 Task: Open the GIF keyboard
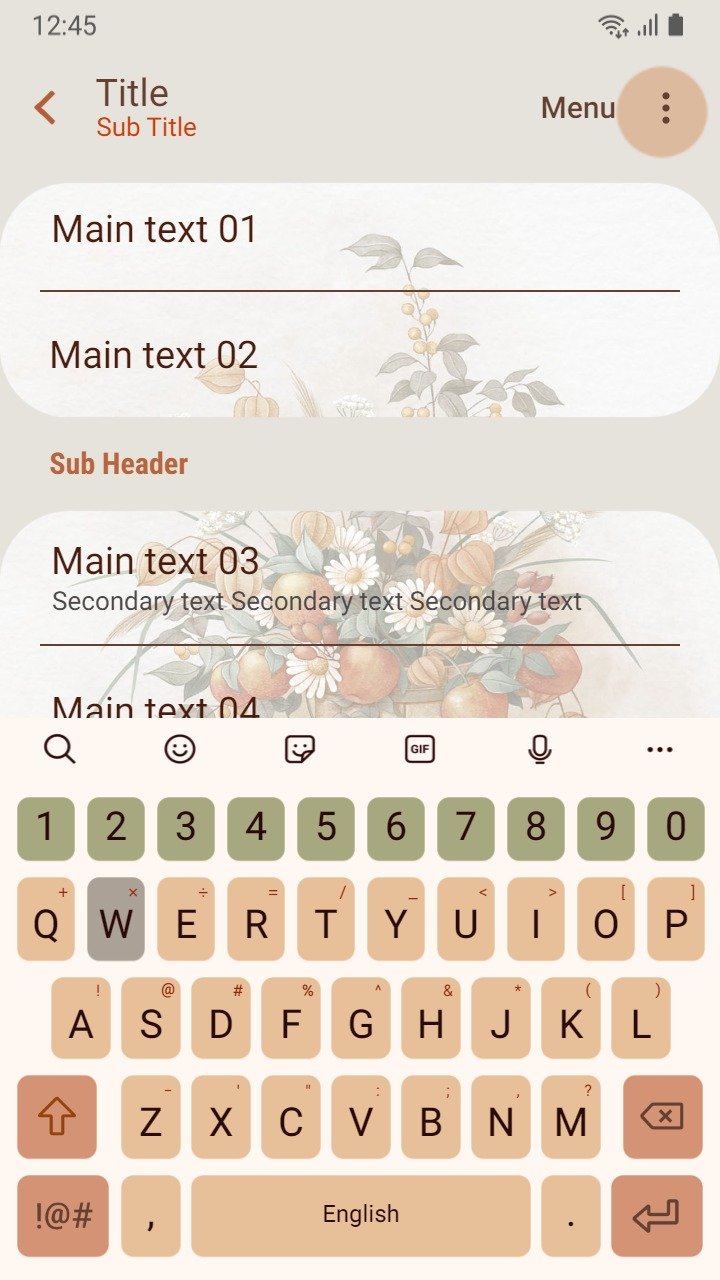click(420, 748)
